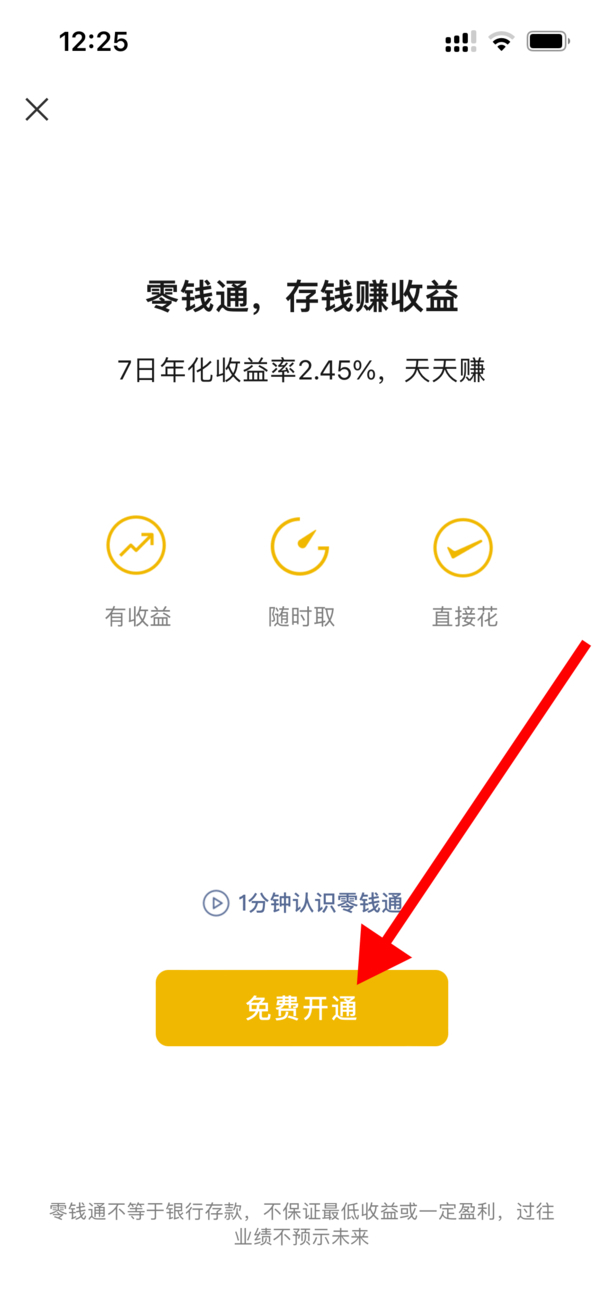Tap the 免费开通 button
The height and width of the screenshot is (1314, 612).
[x=301, y=1008]
